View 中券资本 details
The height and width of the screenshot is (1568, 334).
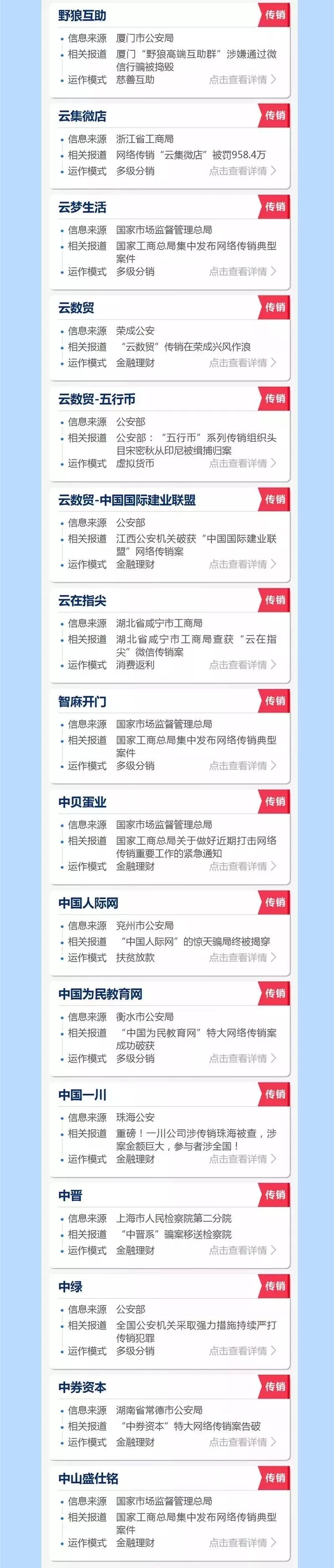pyautogui.click(x=242, y=1442)
